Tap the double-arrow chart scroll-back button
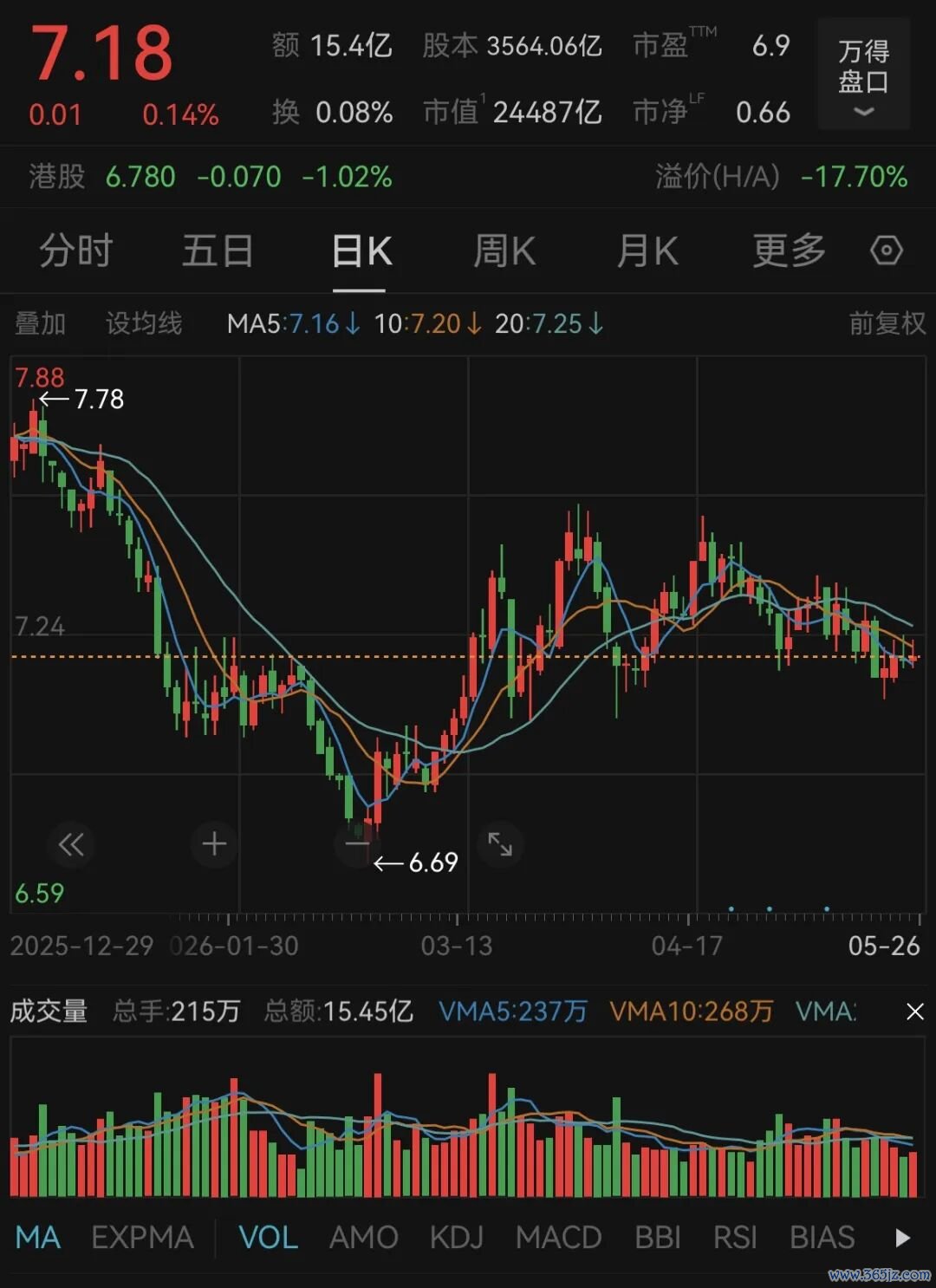Viewport: 936px width, 1288px height. (x=71, y=844)
